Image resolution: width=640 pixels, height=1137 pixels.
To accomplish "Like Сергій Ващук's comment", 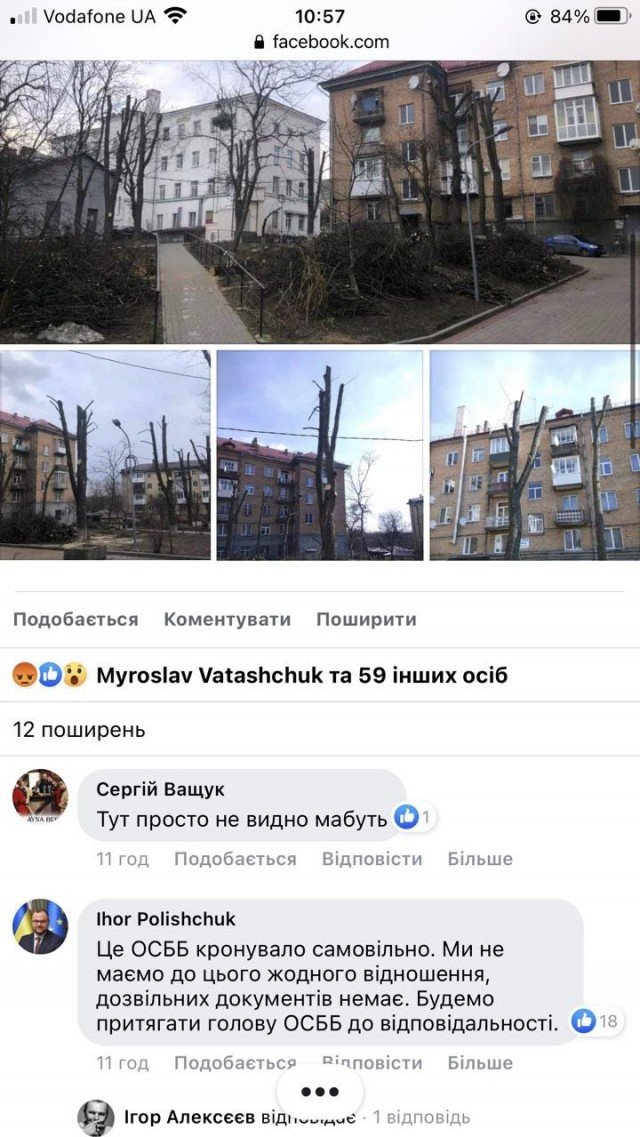I will pyautogui.click(x=235, y=859).
